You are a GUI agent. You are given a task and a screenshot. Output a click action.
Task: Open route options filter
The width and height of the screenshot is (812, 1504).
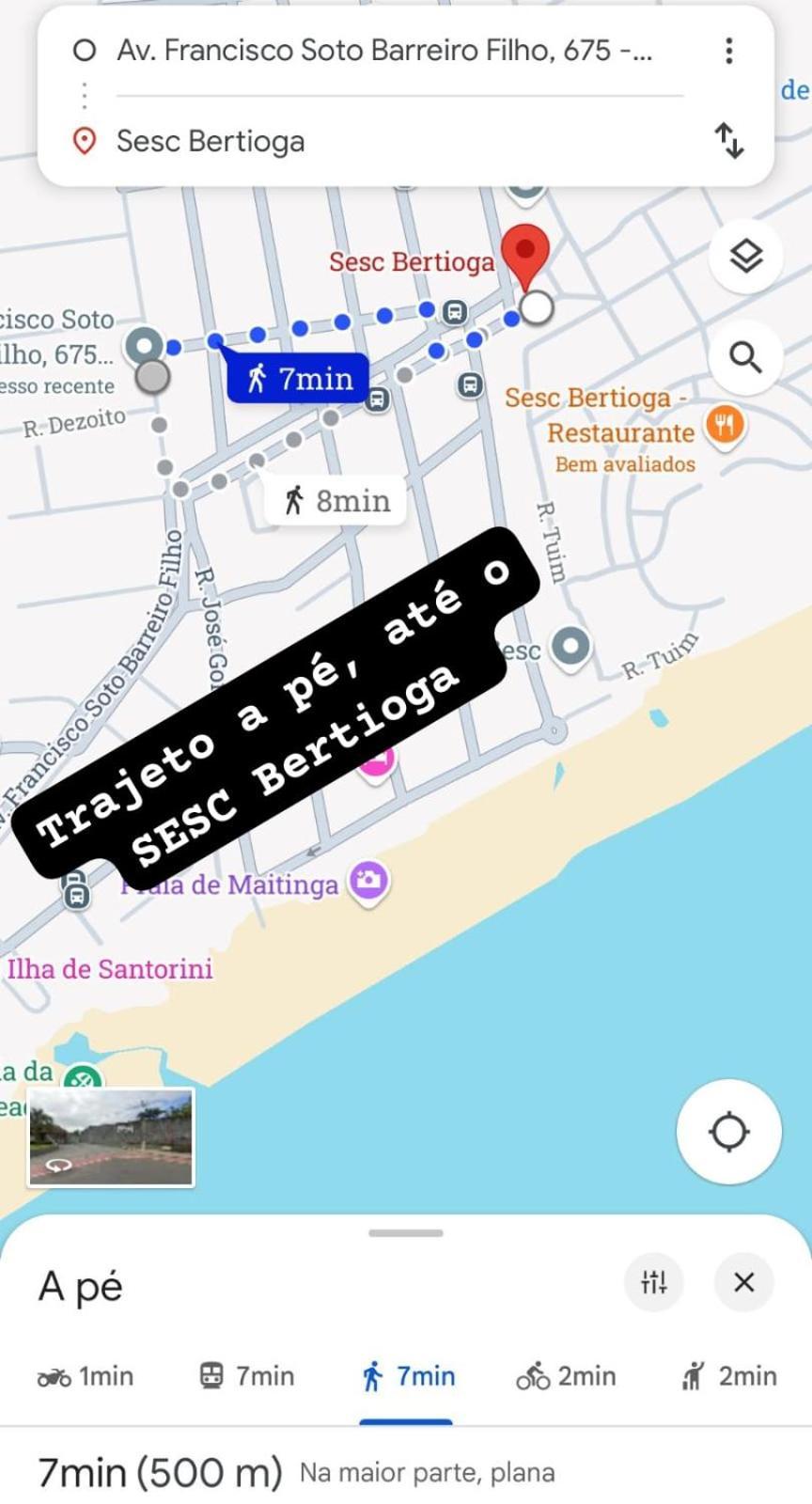(653, 1281)
